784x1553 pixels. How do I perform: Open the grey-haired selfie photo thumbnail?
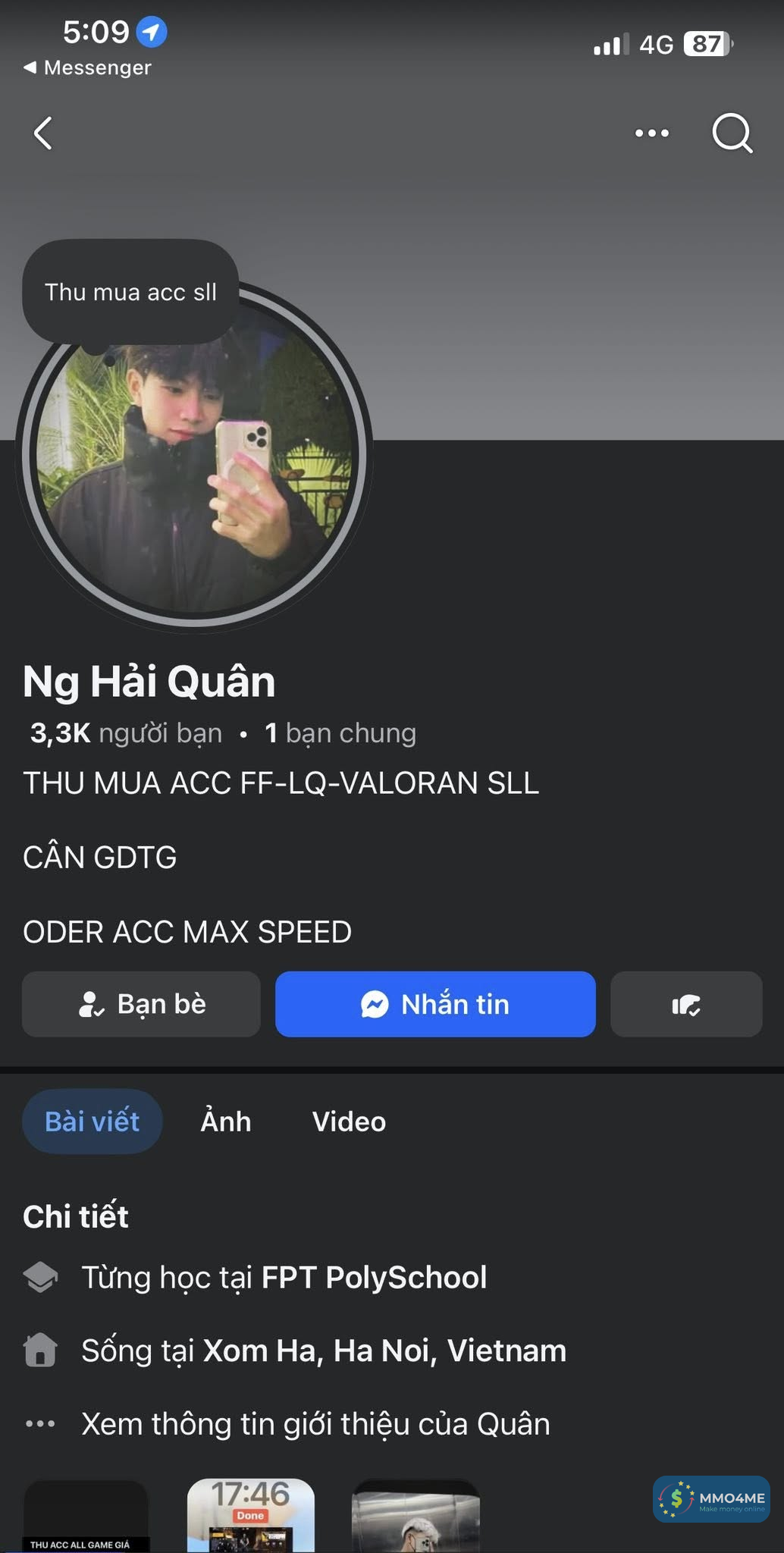pyautogui.click(x=416, y=1517)
